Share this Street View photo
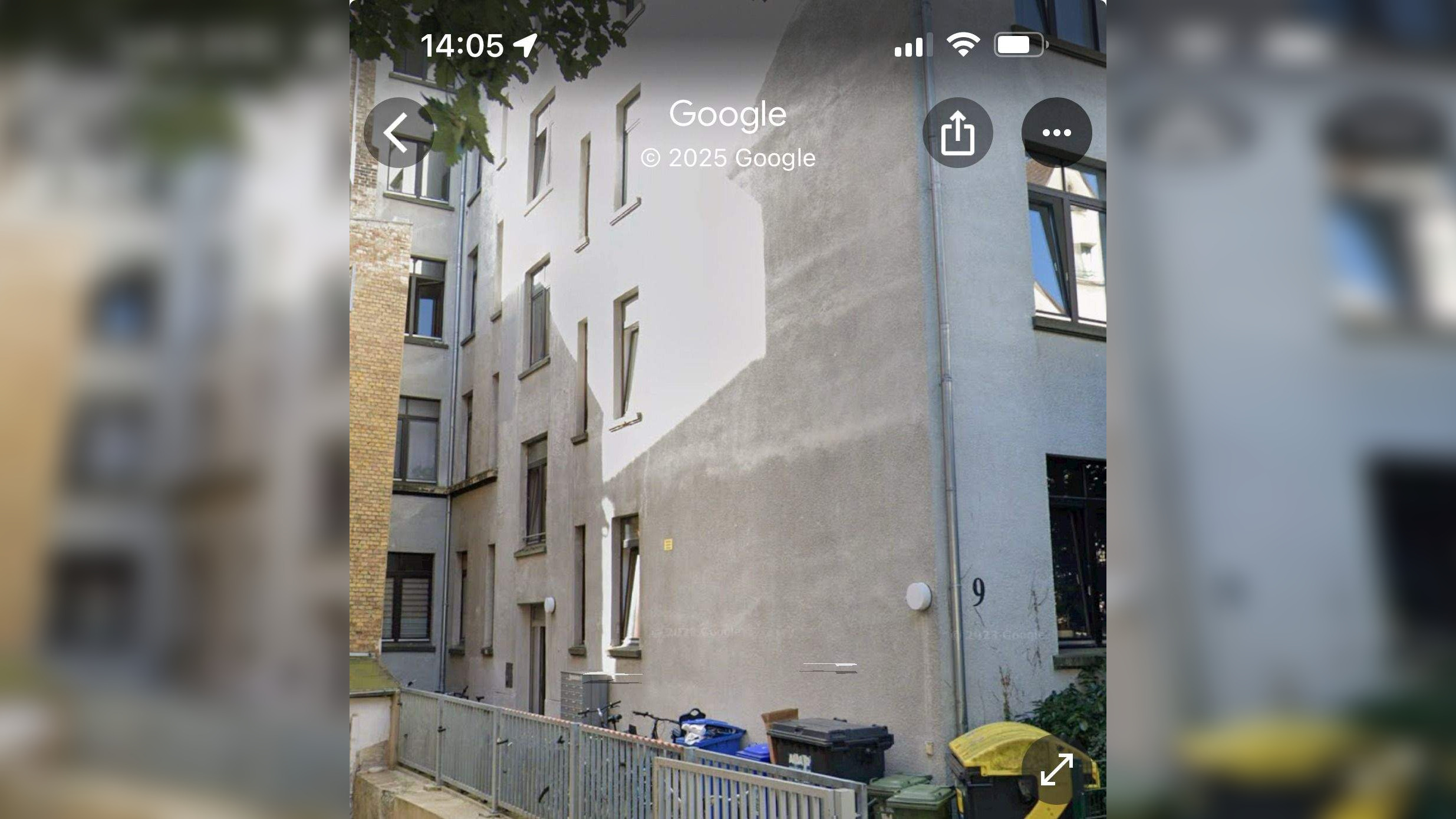This screenshot has height=819, width=1456. point(957,133)
